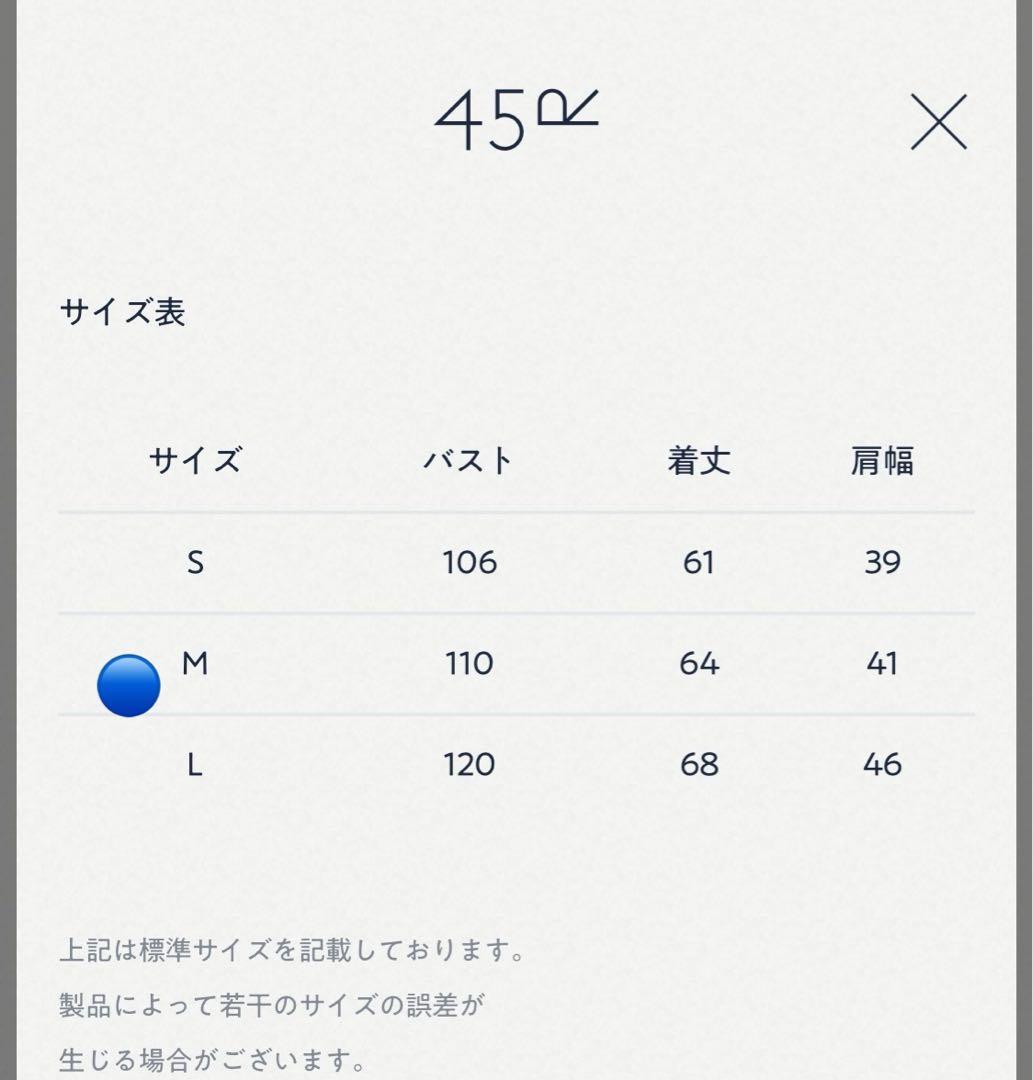
Task: Click the 肩幅 column header
Action: 882,461
